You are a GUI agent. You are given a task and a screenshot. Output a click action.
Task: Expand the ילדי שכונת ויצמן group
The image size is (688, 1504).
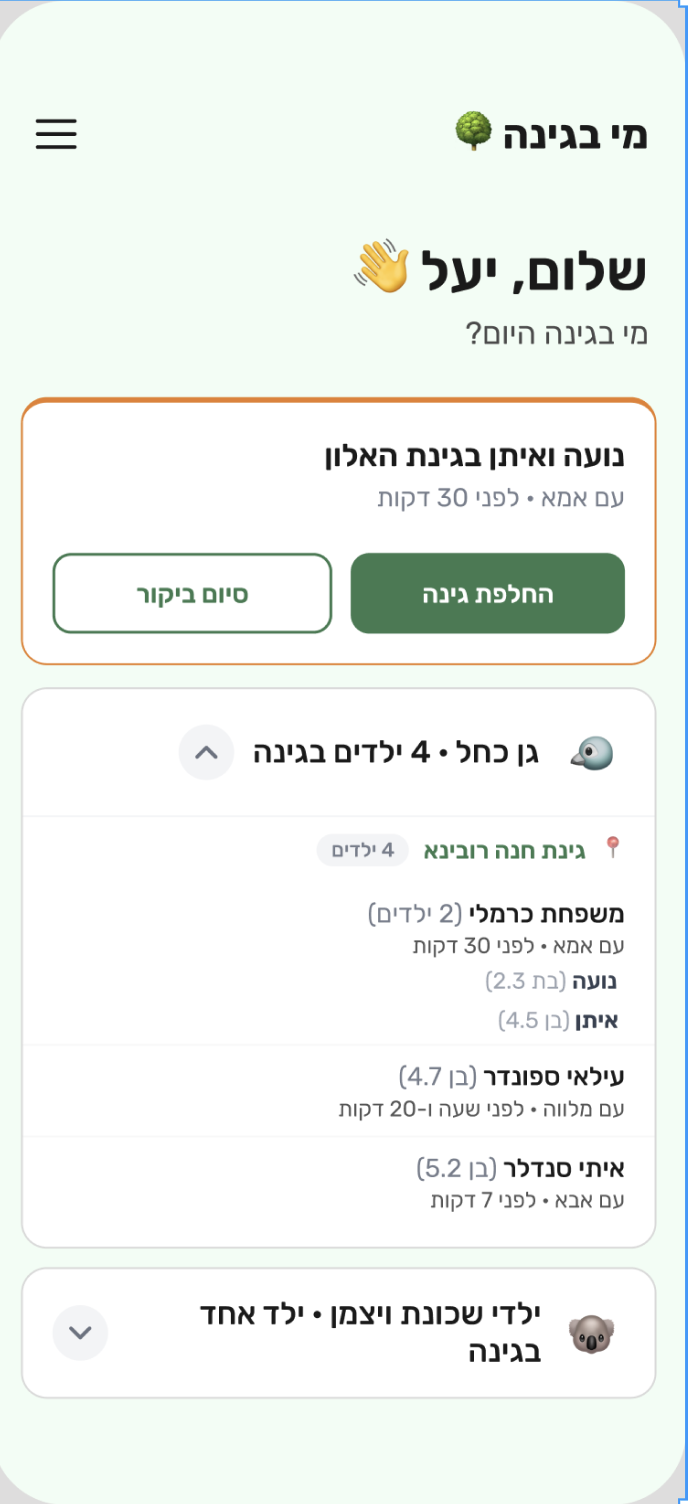click(x=80, y=1333)
